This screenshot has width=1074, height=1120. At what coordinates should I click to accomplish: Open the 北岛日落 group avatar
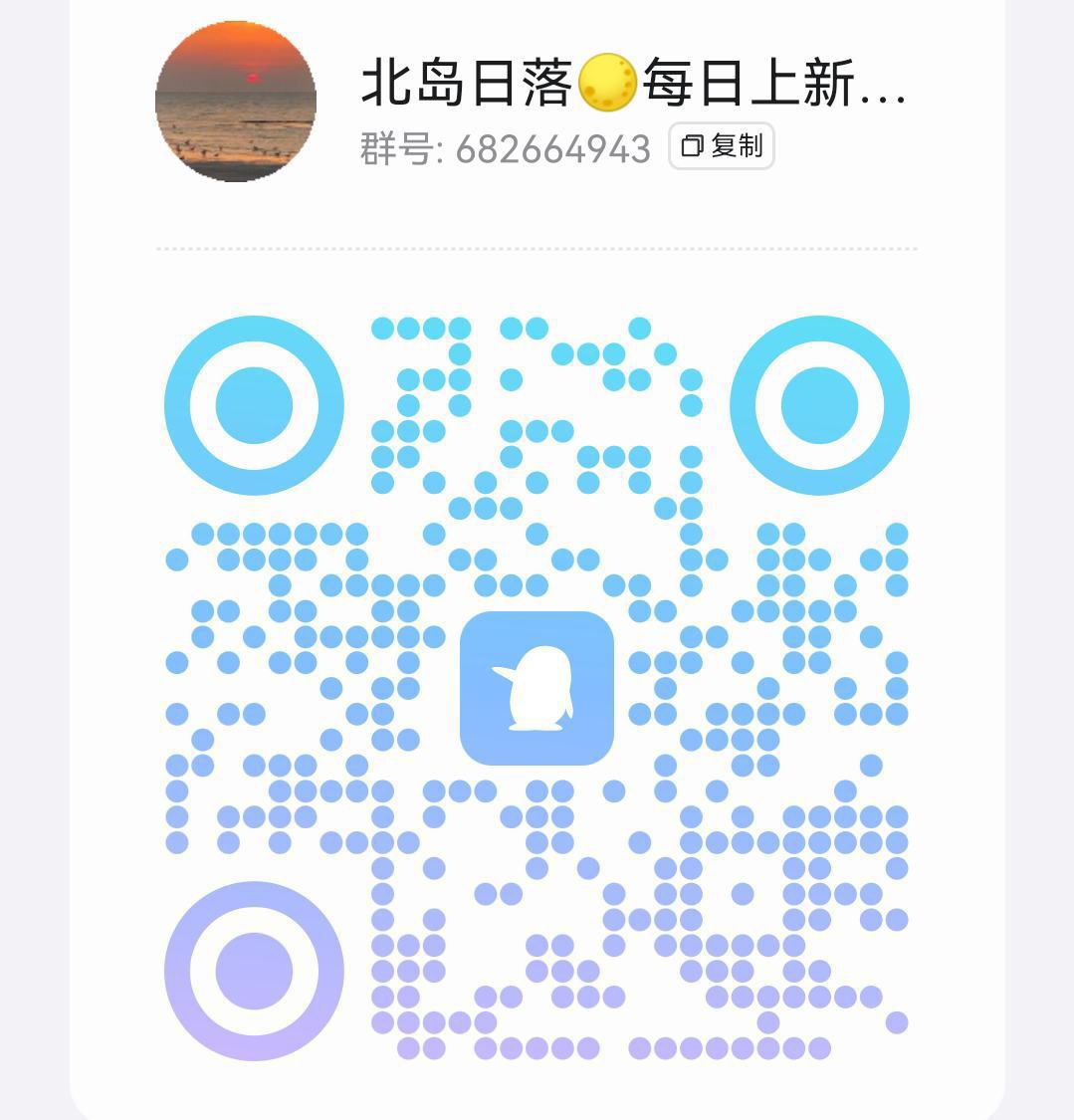tap(236, 101)
